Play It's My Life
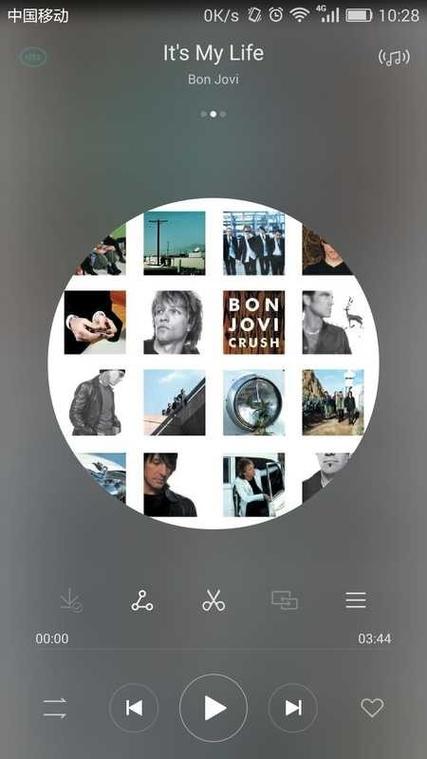Viewport: 427px width, 759px height. [214, 708]
